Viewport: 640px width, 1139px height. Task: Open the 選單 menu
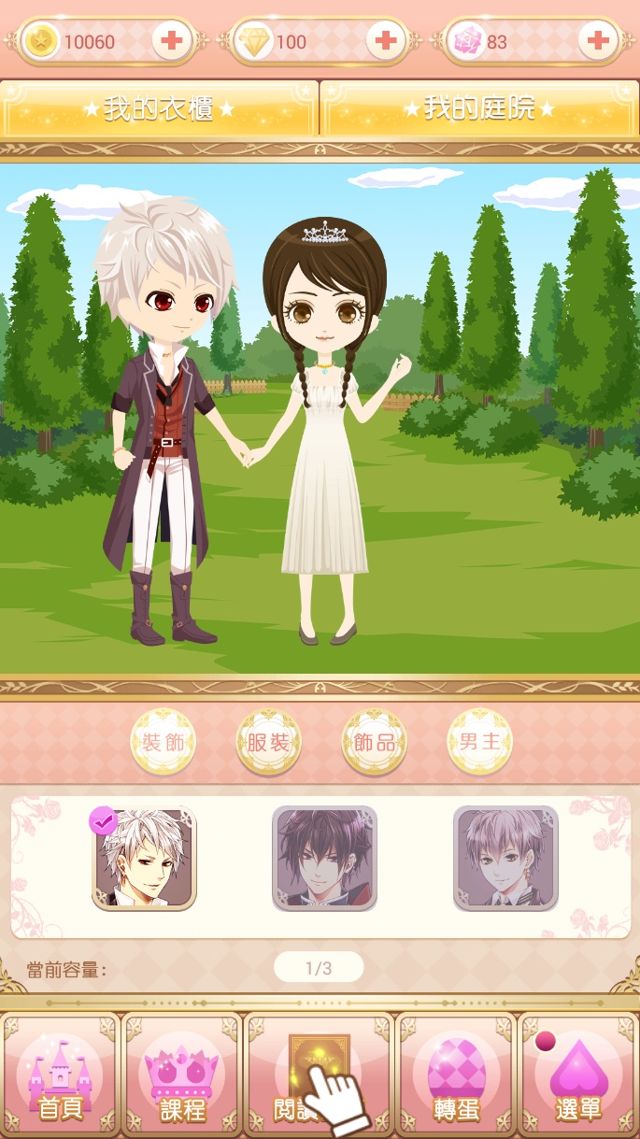point(578,1077)
